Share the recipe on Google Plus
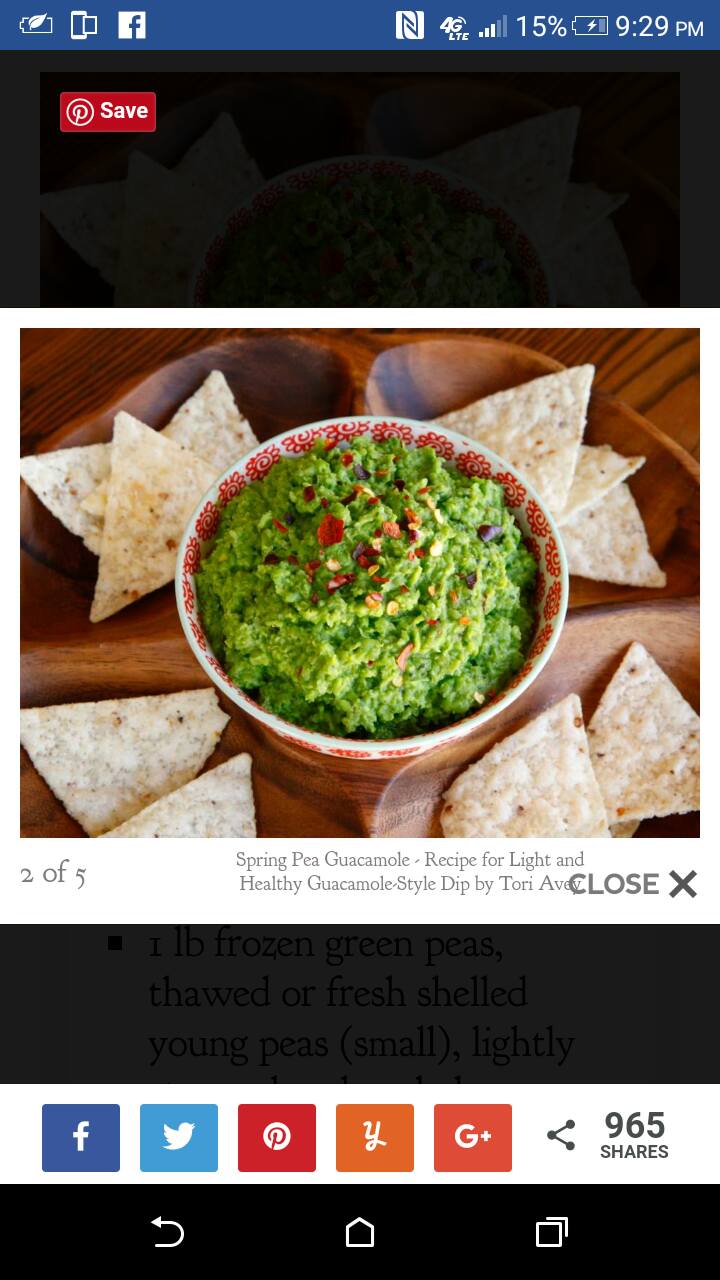Viewport: 720px width, 1280px height. click(473, 1137)
